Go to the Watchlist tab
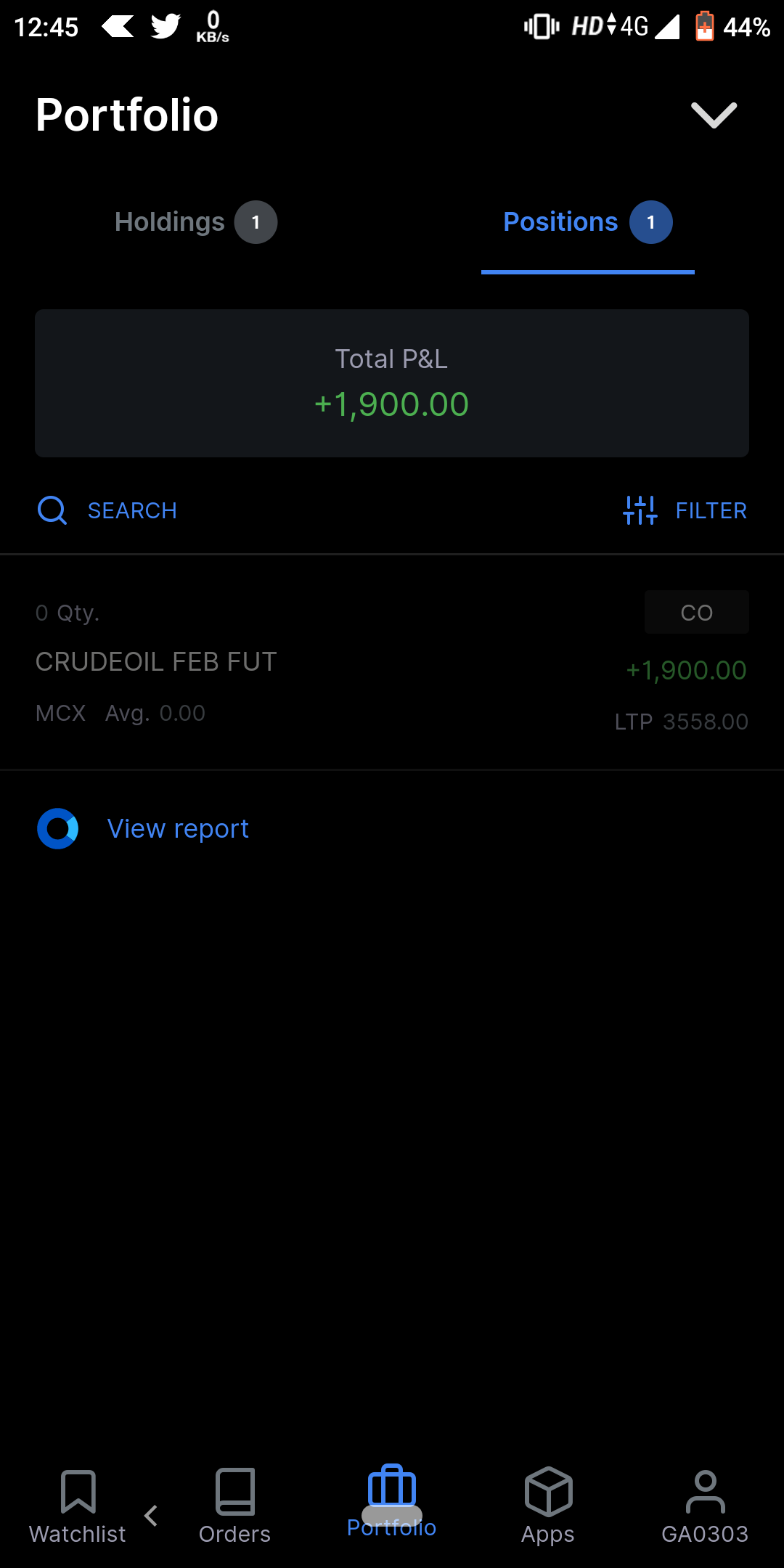The width and height of the screenshot is (784, 1568). click(x=78, y=1506)
